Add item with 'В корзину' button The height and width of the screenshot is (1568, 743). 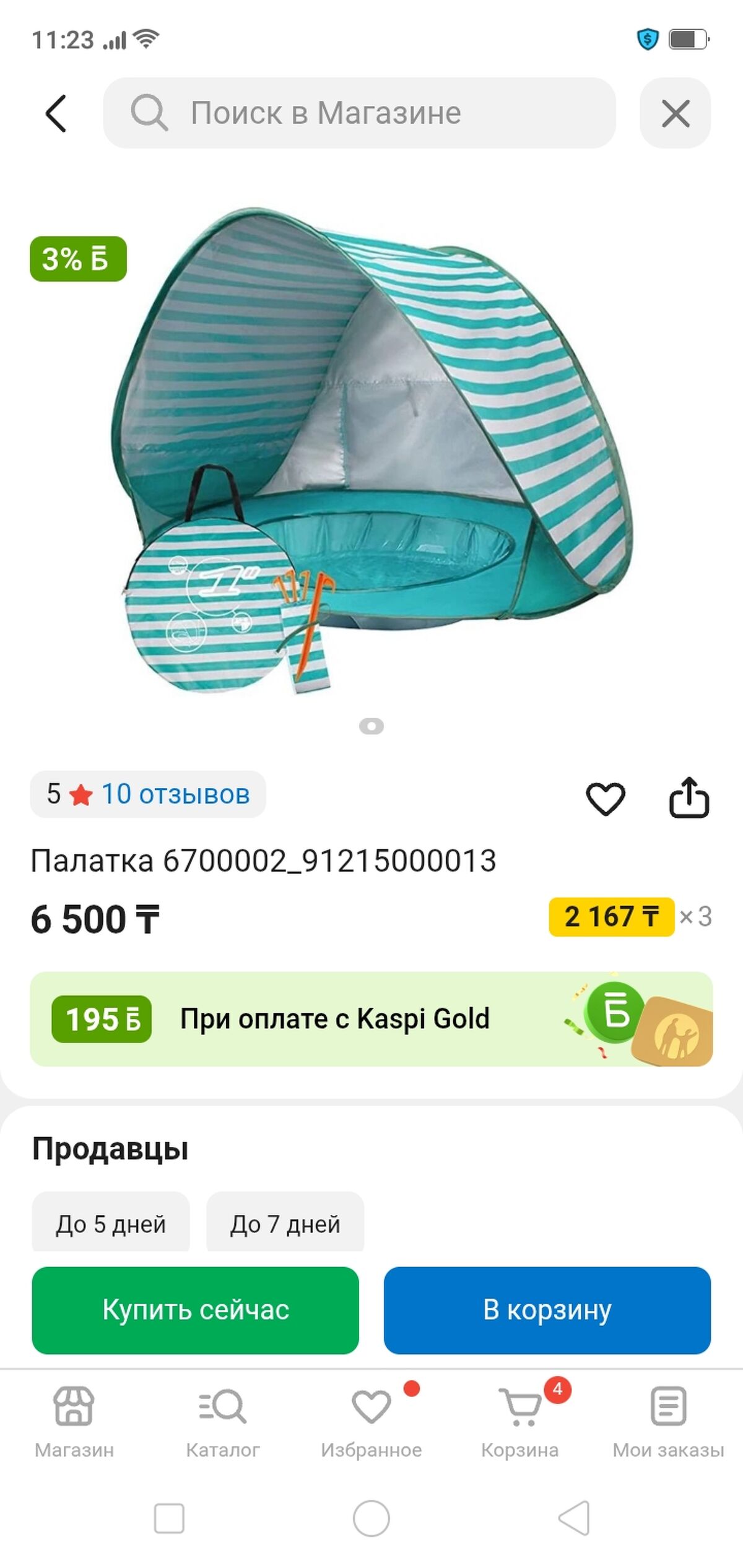pyautogui.click(x=547, y=1310)
